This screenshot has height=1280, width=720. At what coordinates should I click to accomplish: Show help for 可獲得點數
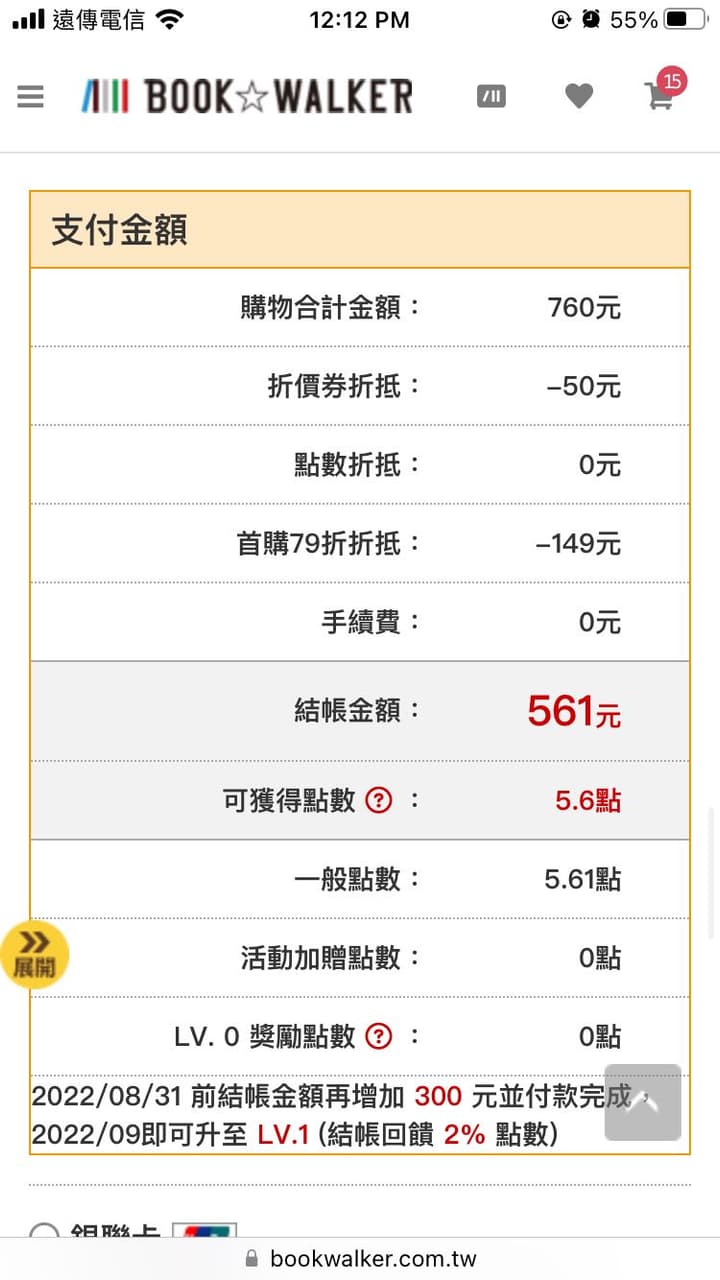click(378, 800)
